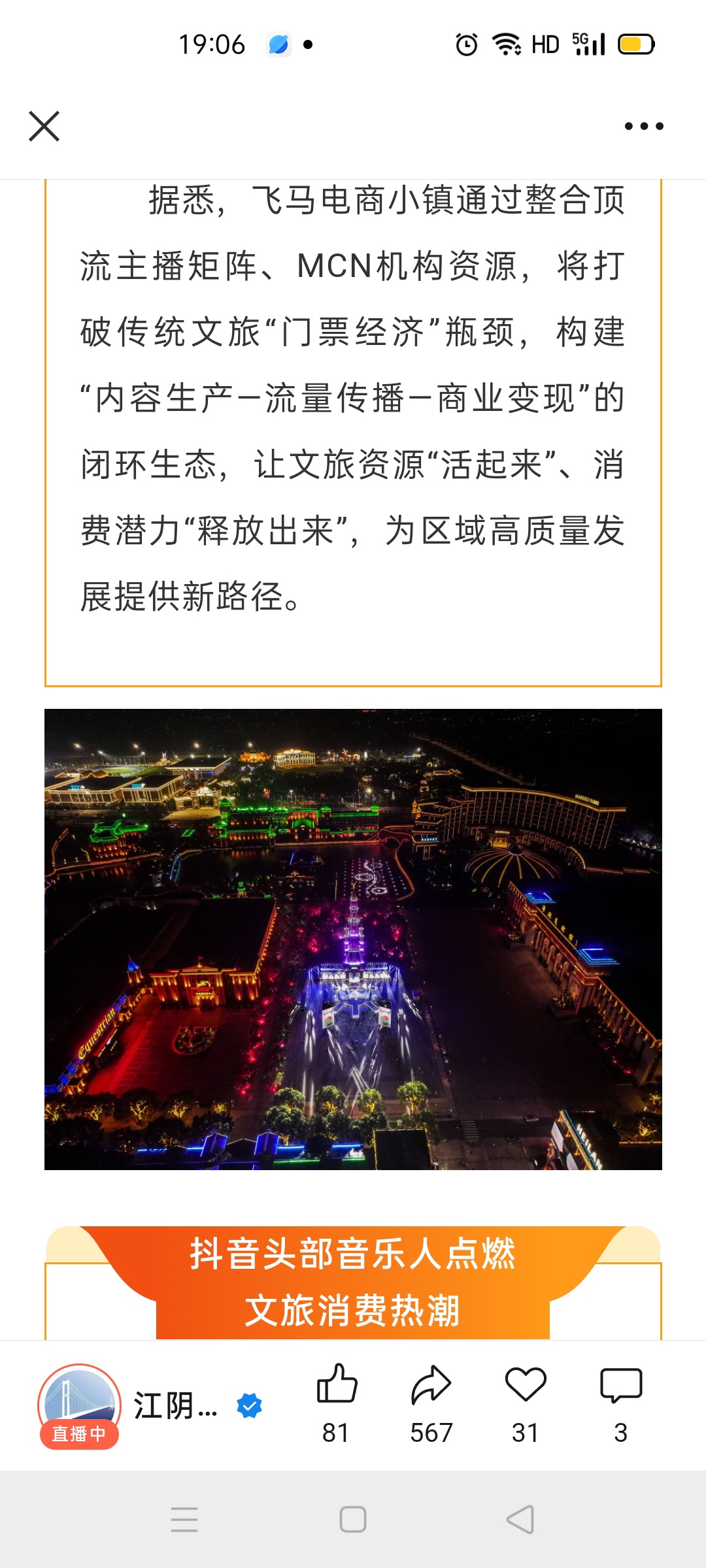
Task: Like the article with thumbs-up icon
Action: pyautogui.click(x=337, y=1385)
